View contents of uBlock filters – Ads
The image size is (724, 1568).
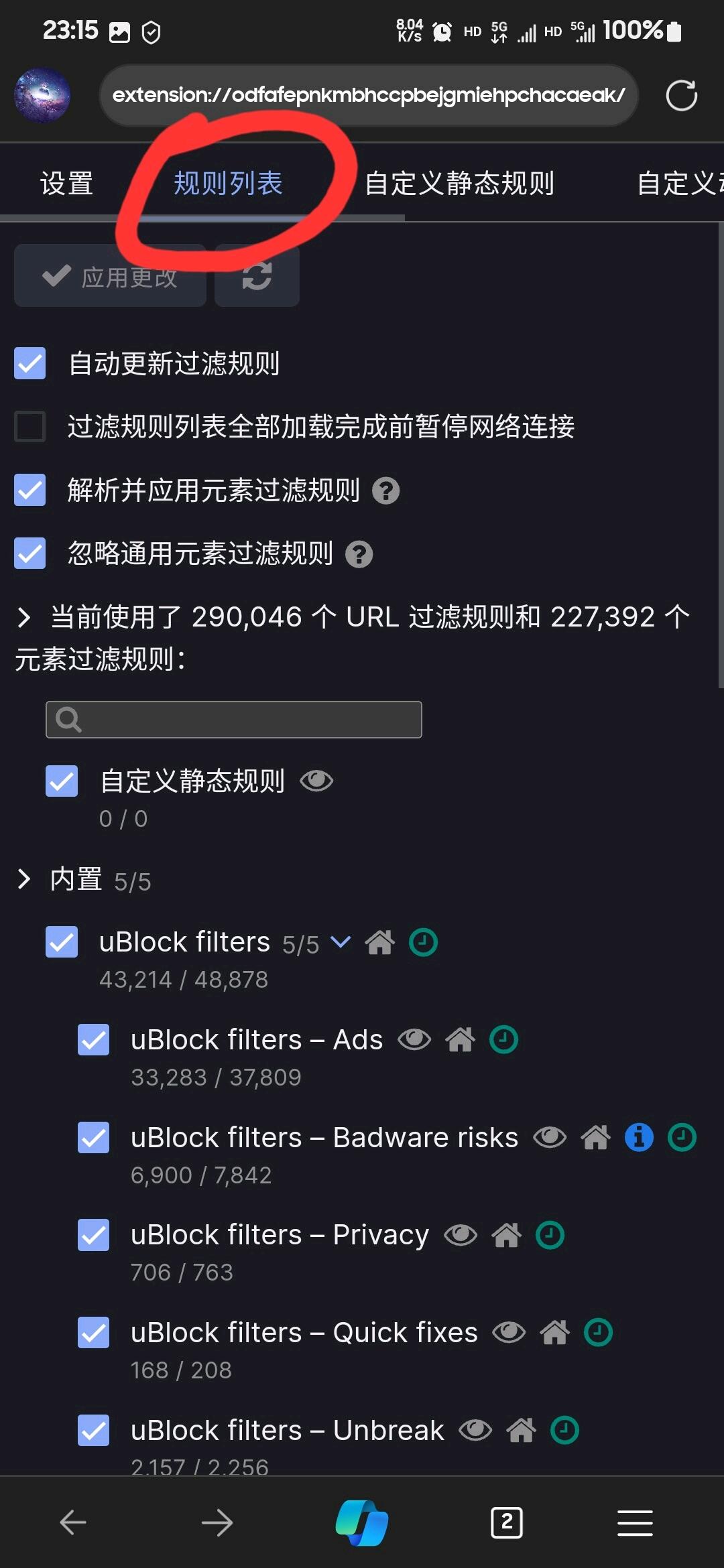click(x=414, y=1040)
